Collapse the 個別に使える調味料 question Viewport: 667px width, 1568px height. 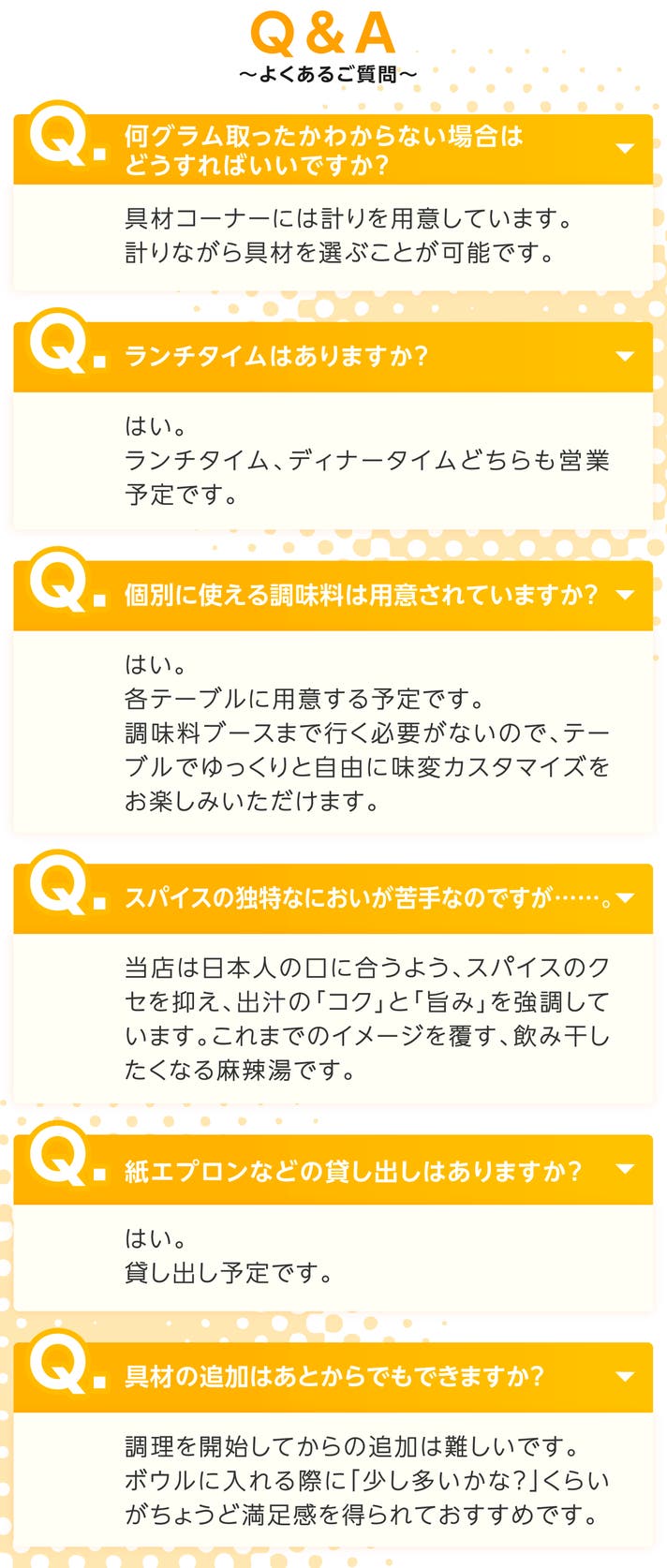click(x=333, y=595)
